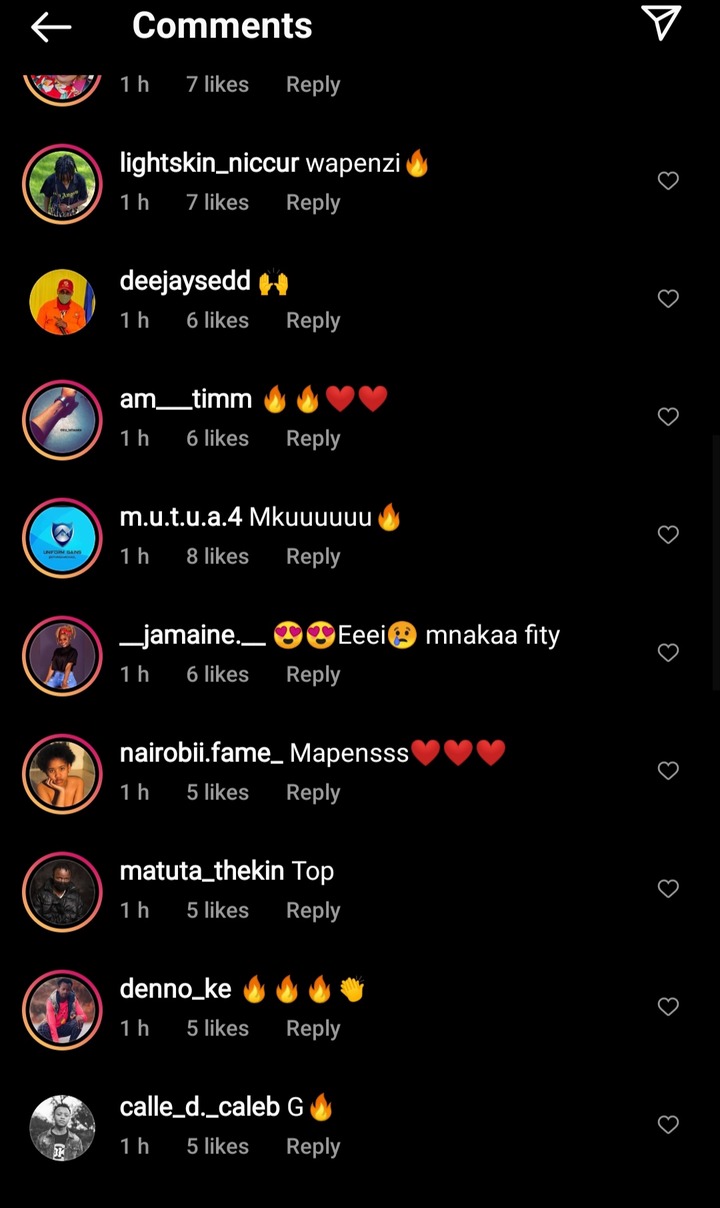This screenshot has width=720, height=1208.
Task: Like lightskin_niccur's comment
Action: [x=668, y=181]
